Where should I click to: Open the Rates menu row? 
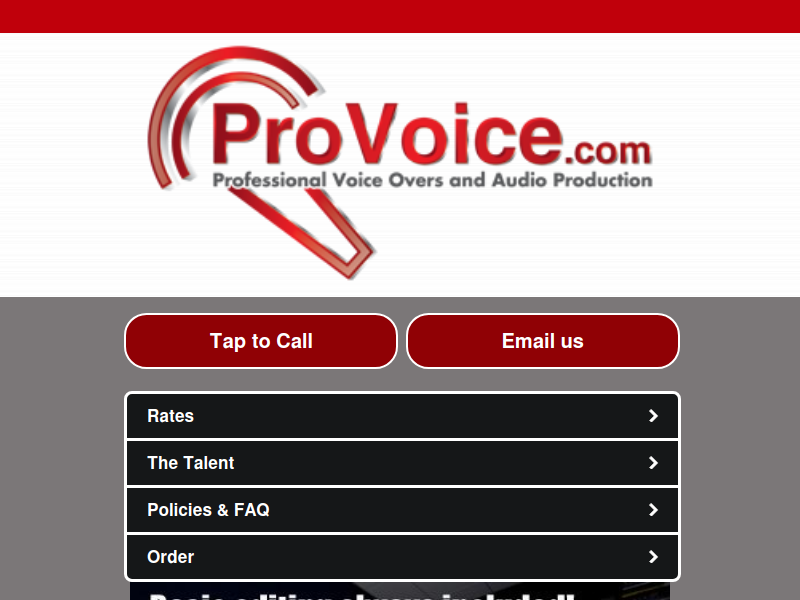coord(402,416)
